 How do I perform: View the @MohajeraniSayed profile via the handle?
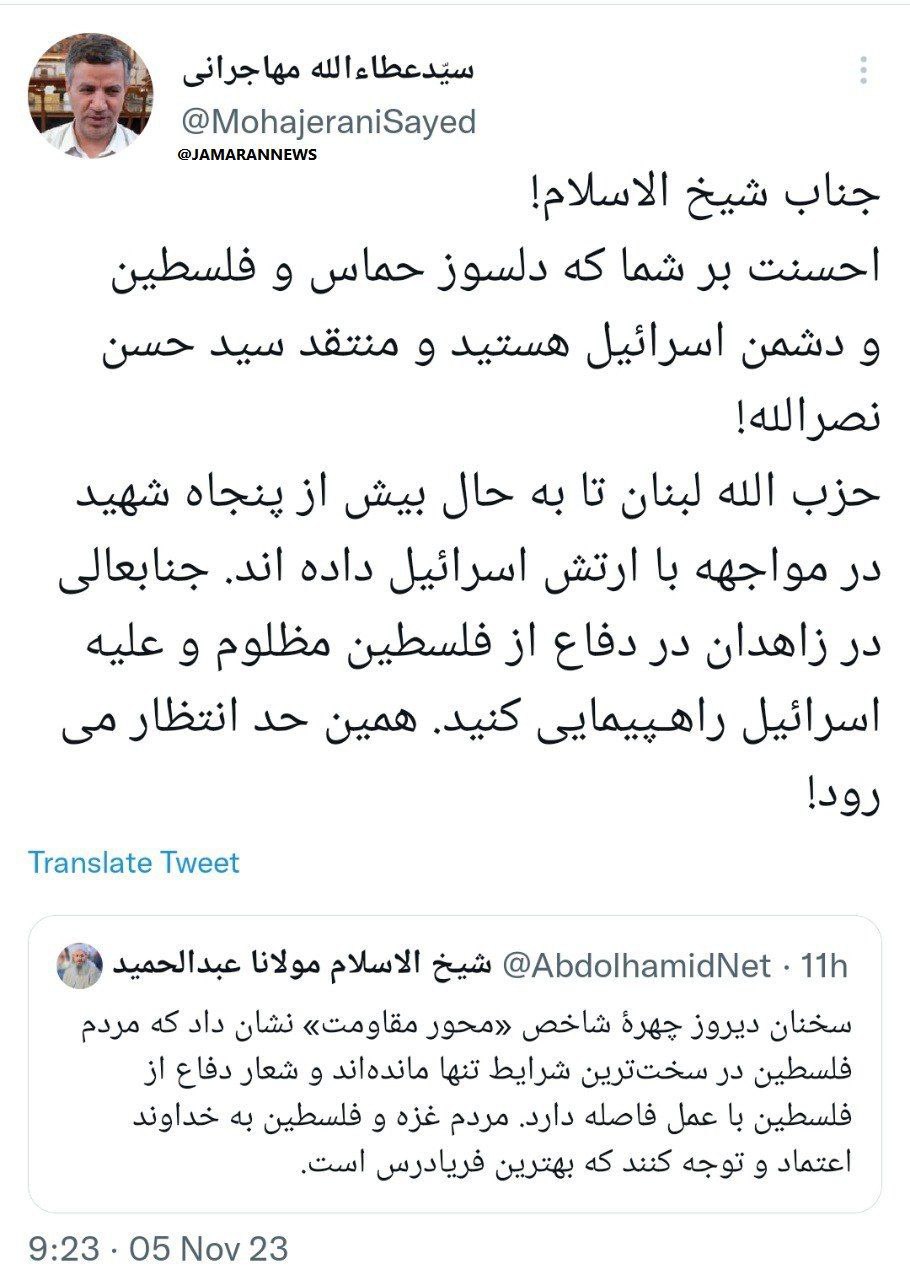click(x=328, y=122)
